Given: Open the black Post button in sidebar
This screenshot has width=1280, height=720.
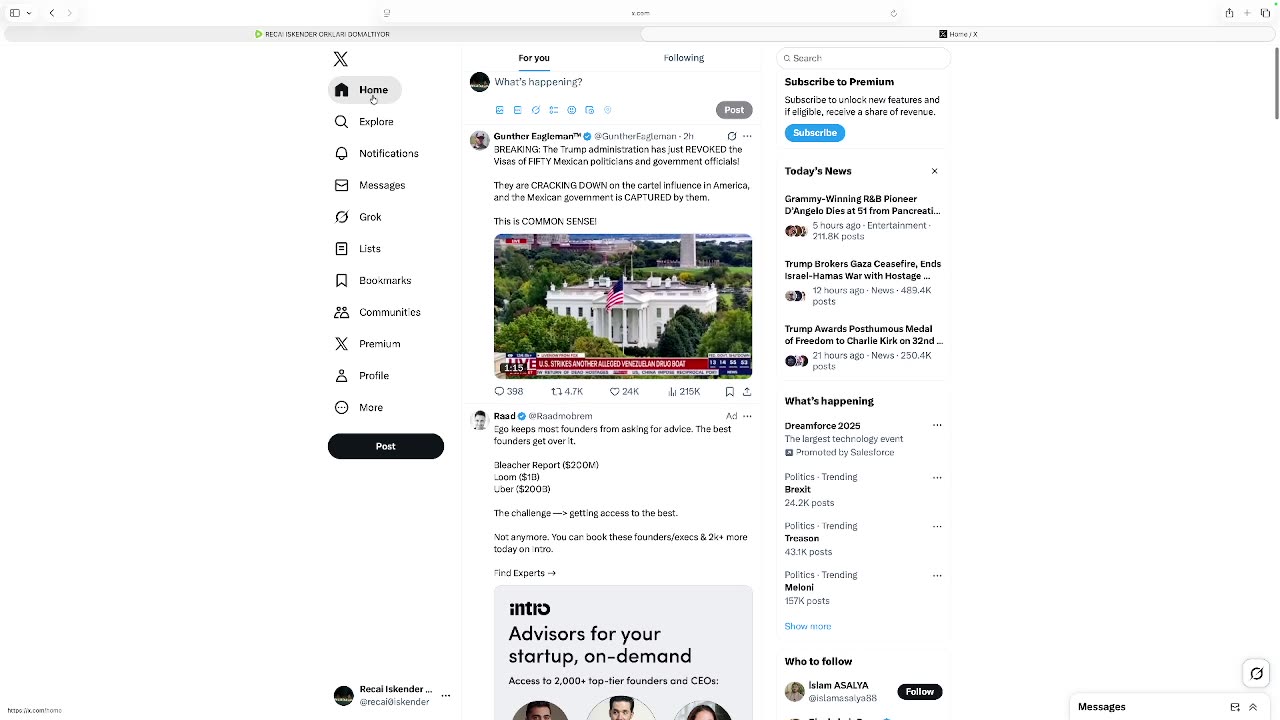Looking at the screenshot, I should click(x=386, y=447).
